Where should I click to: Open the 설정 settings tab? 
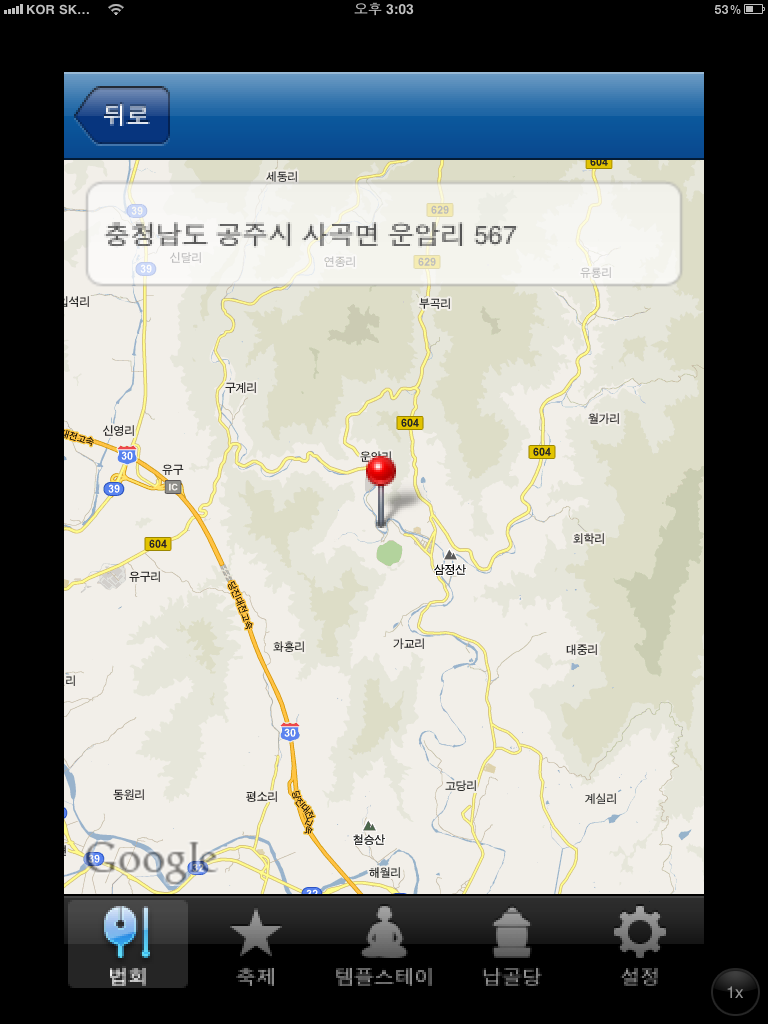[640, 945]
